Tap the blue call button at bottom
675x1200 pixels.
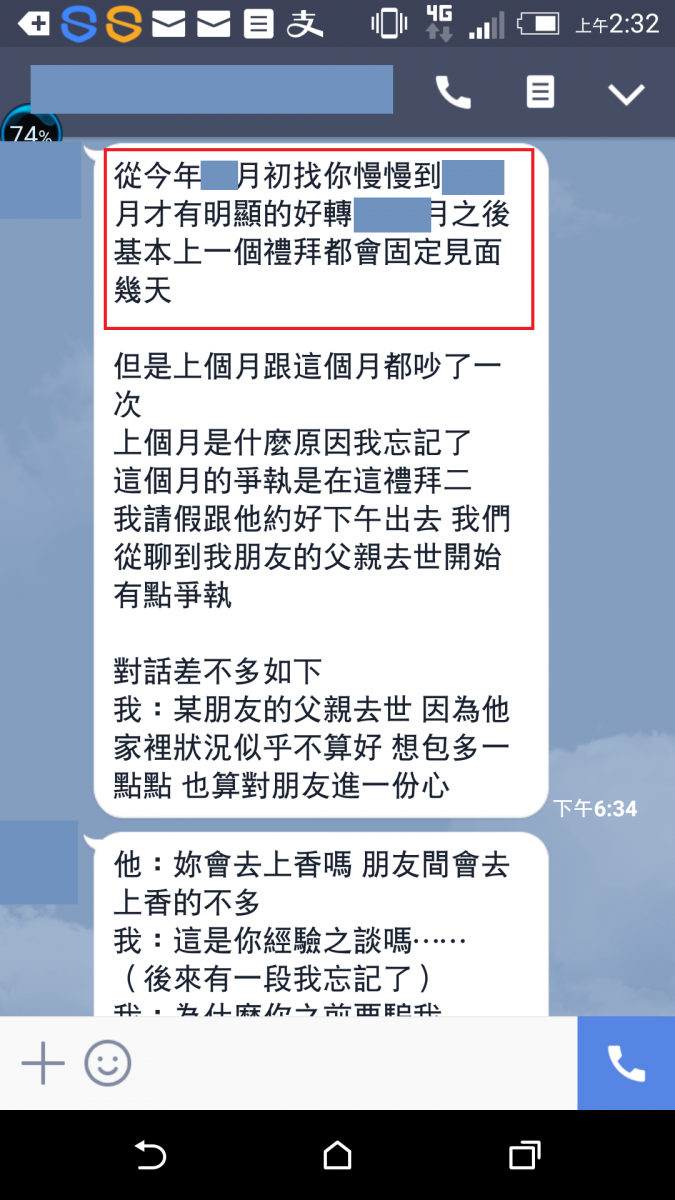[626, 1063]
